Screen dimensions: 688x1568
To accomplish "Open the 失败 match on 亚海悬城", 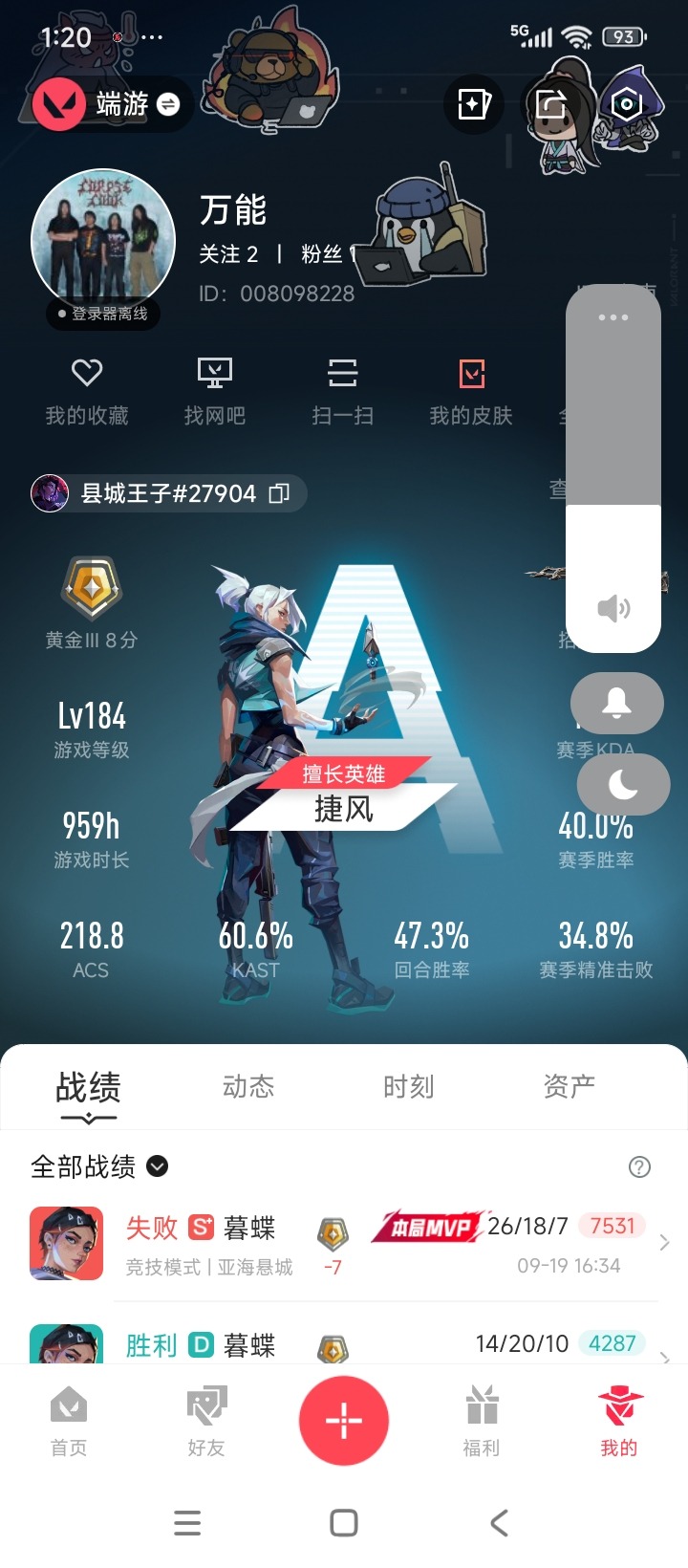I will click(x=344, y=1243).
